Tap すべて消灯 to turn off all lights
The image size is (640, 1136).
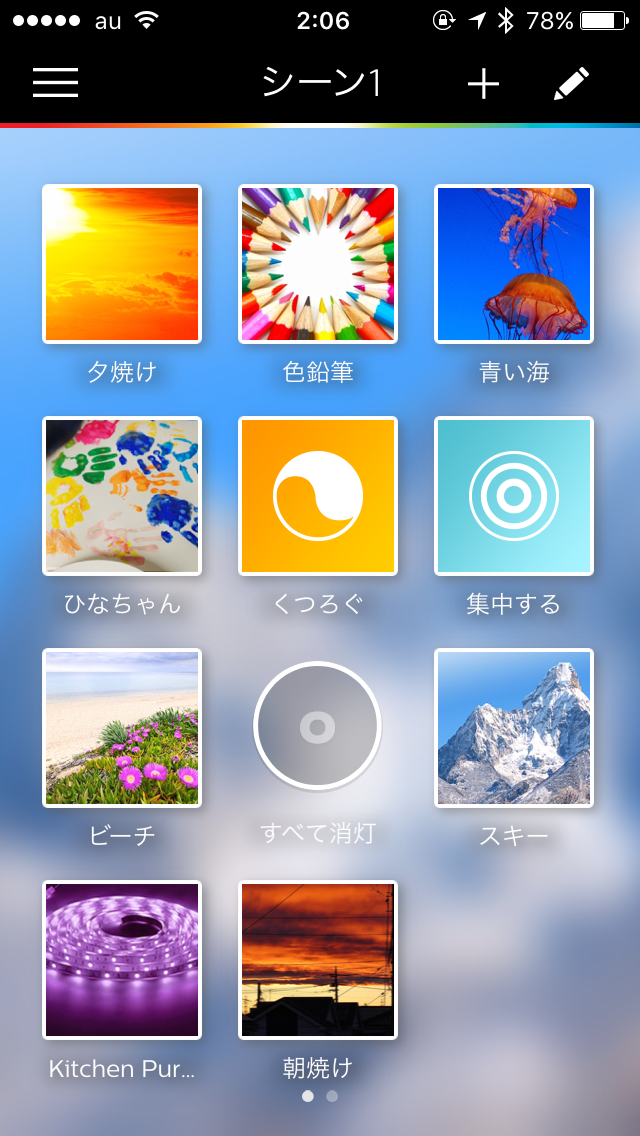(x=317, y=726)
